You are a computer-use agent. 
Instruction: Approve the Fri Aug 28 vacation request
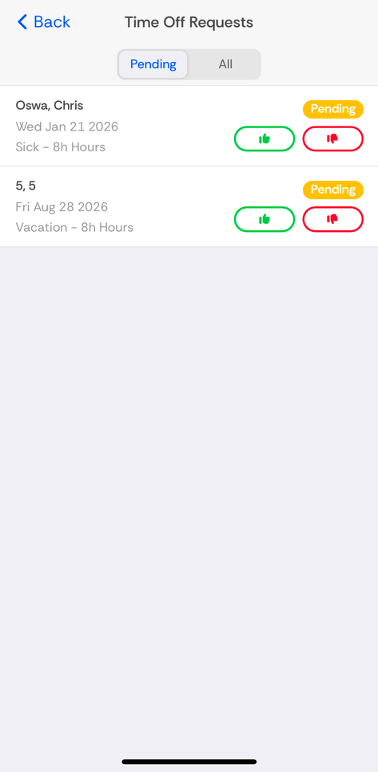[x=264, y=219]
